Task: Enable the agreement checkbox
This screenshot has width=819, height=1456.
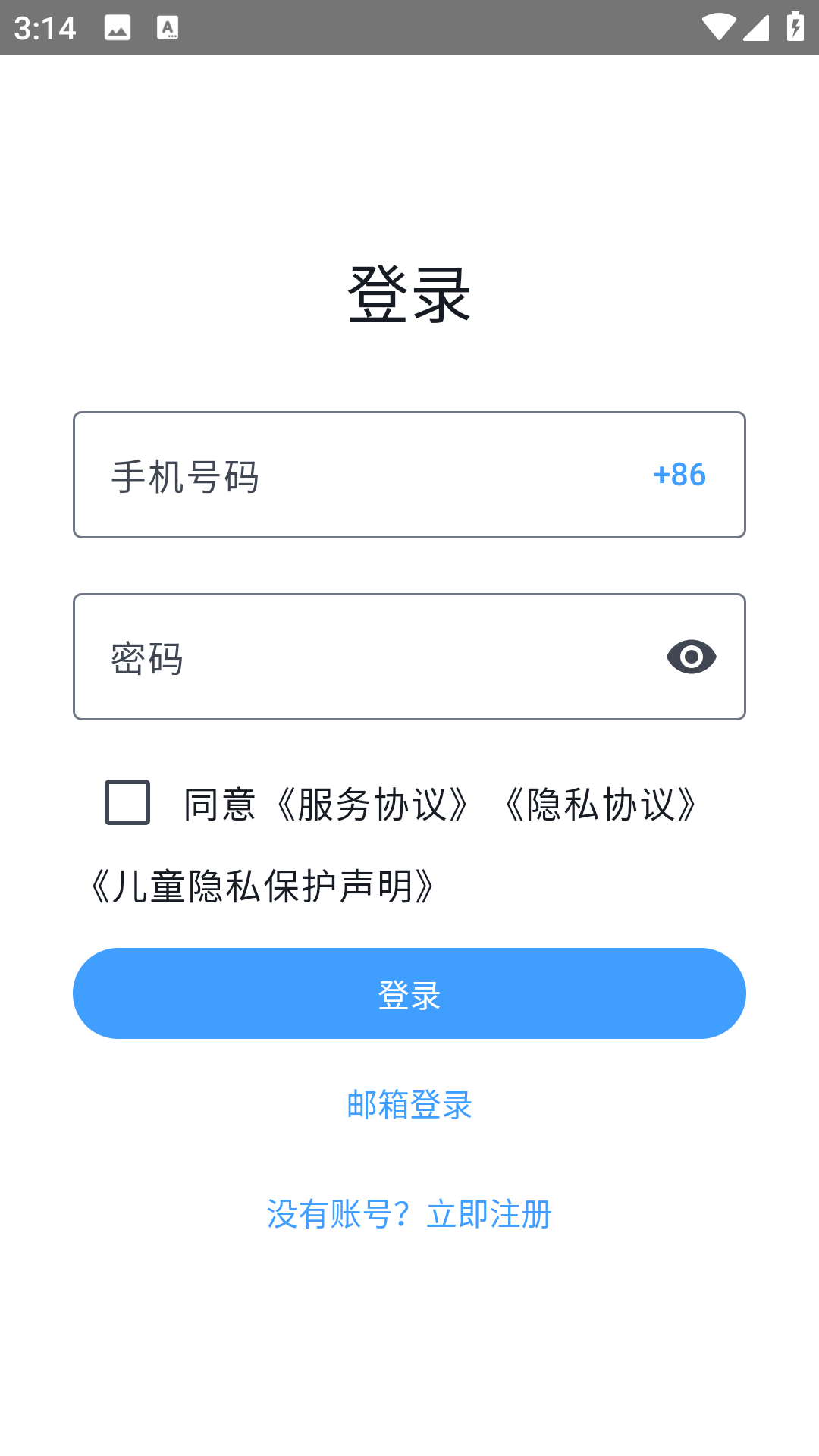Action: [126, 802]
